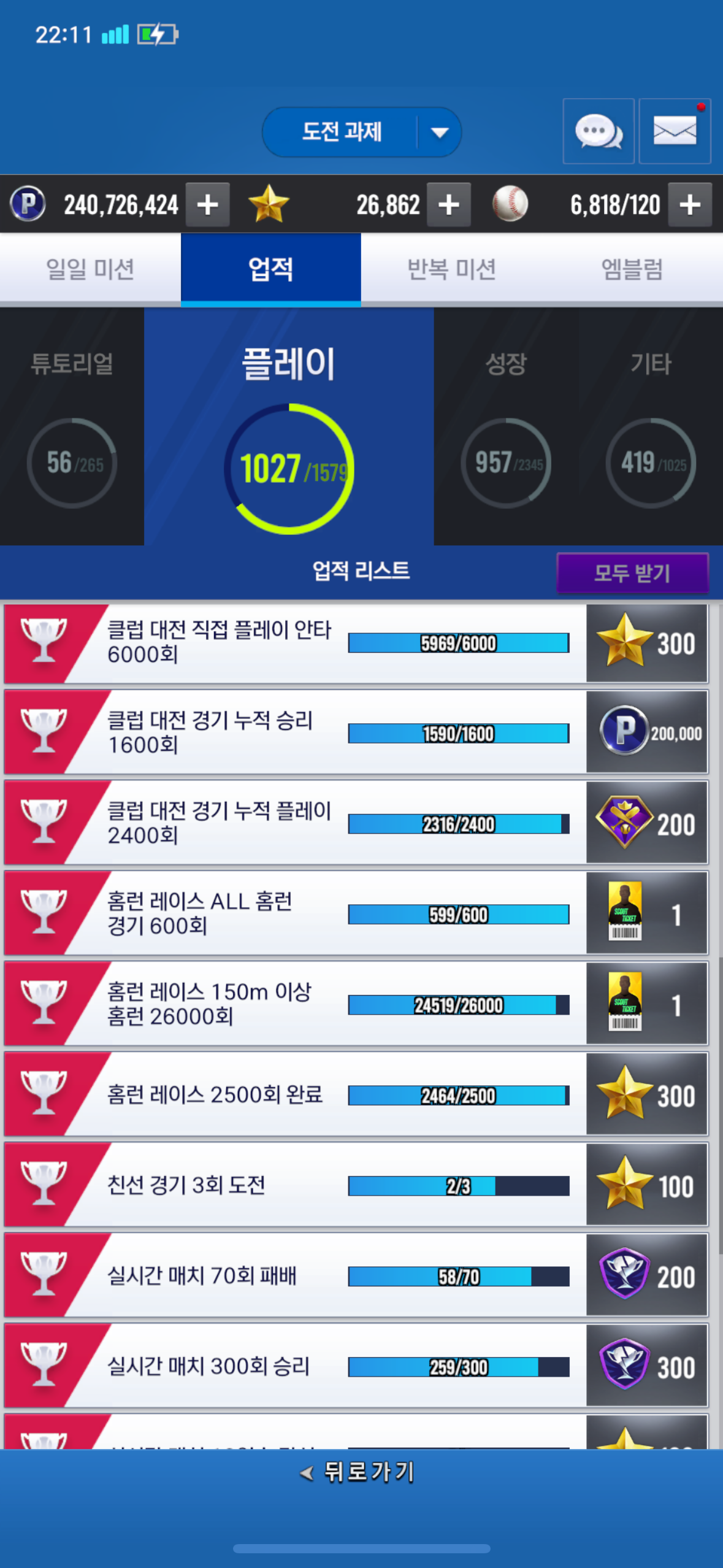Viewport: 723px width, 1568px height.
Task: Switch to the 일일 미션 tab
Action: coord(90,269)
